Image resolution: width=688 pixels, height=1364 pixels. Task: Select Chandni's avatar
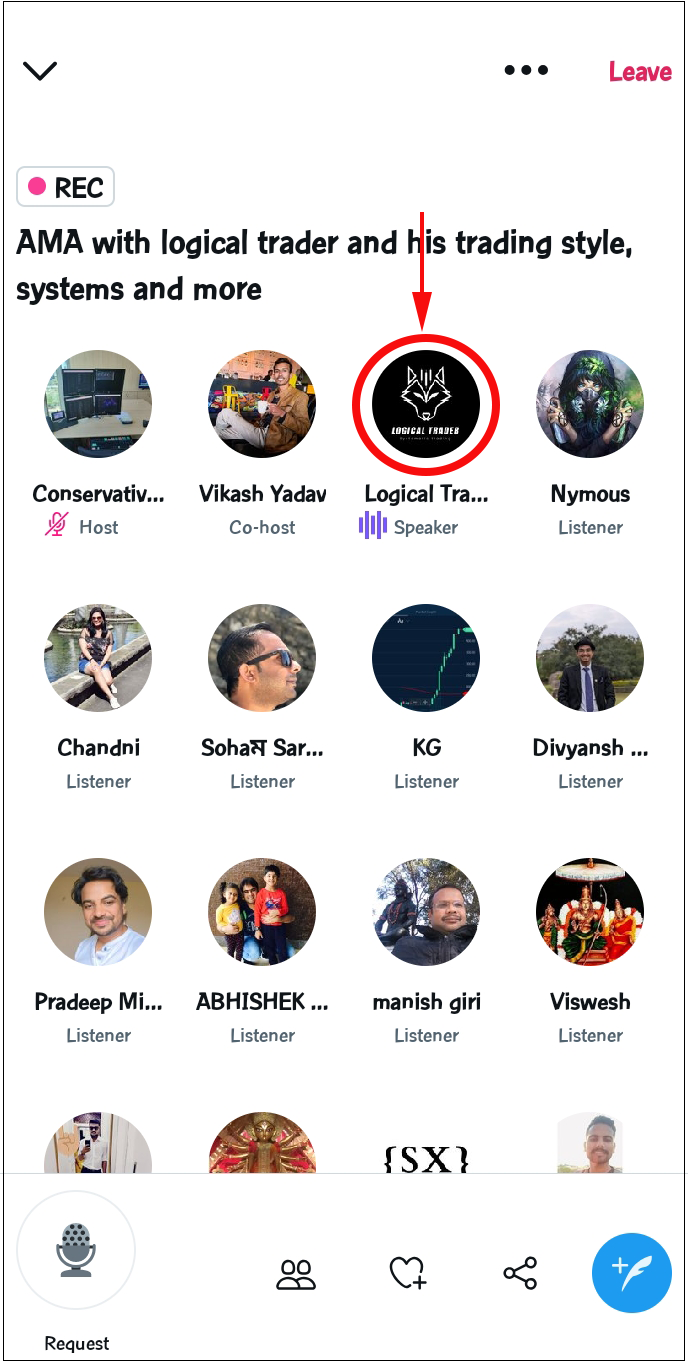point(98,658)
